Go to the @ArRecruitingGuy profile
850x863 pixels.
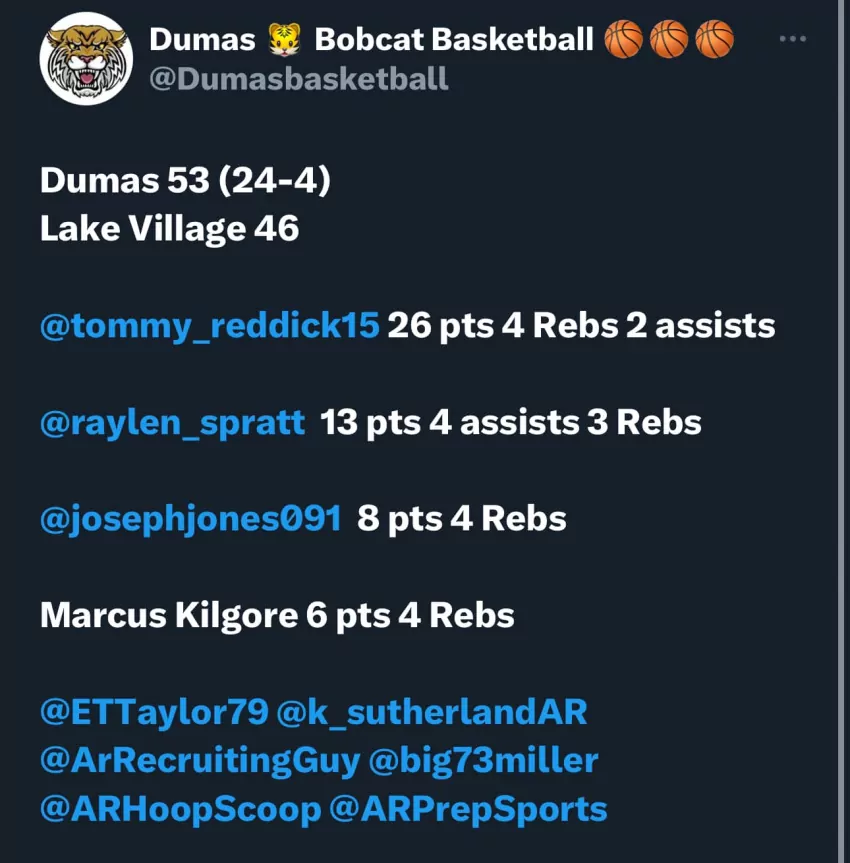coord(199,761)
